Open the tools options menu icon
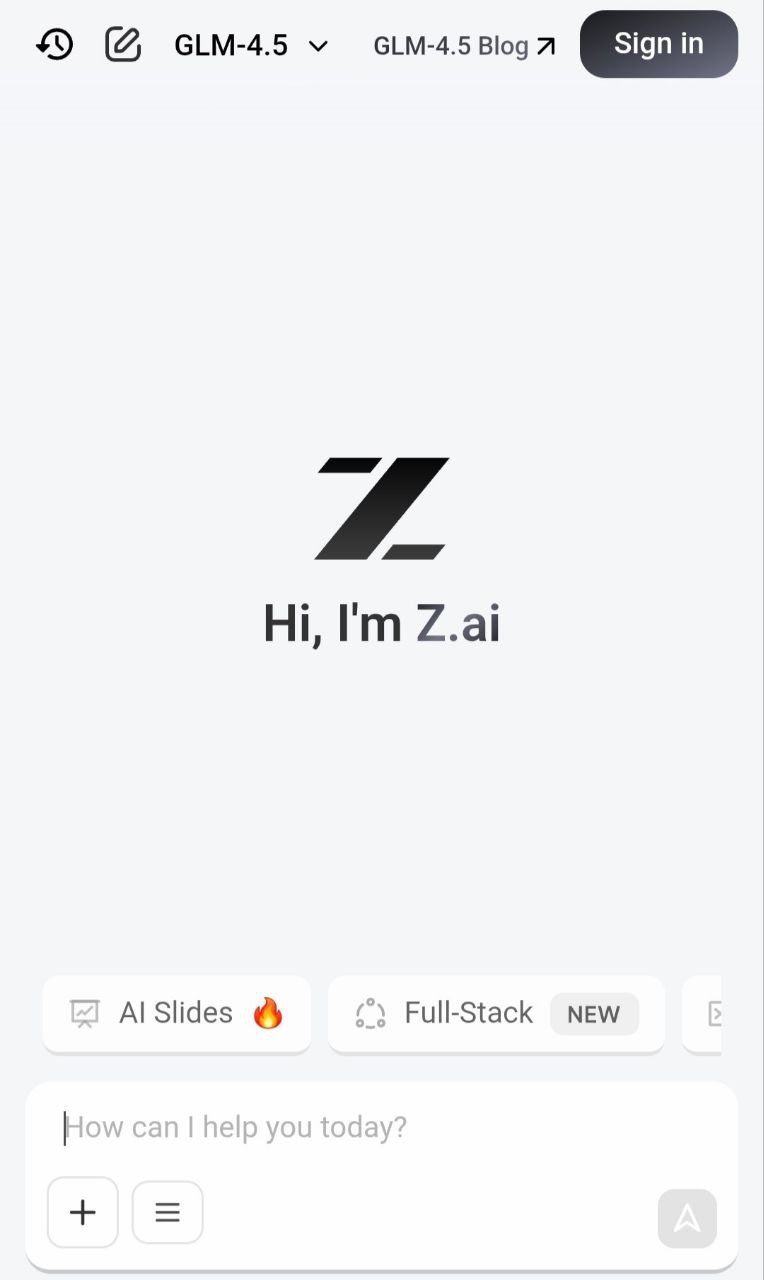 168,1212
